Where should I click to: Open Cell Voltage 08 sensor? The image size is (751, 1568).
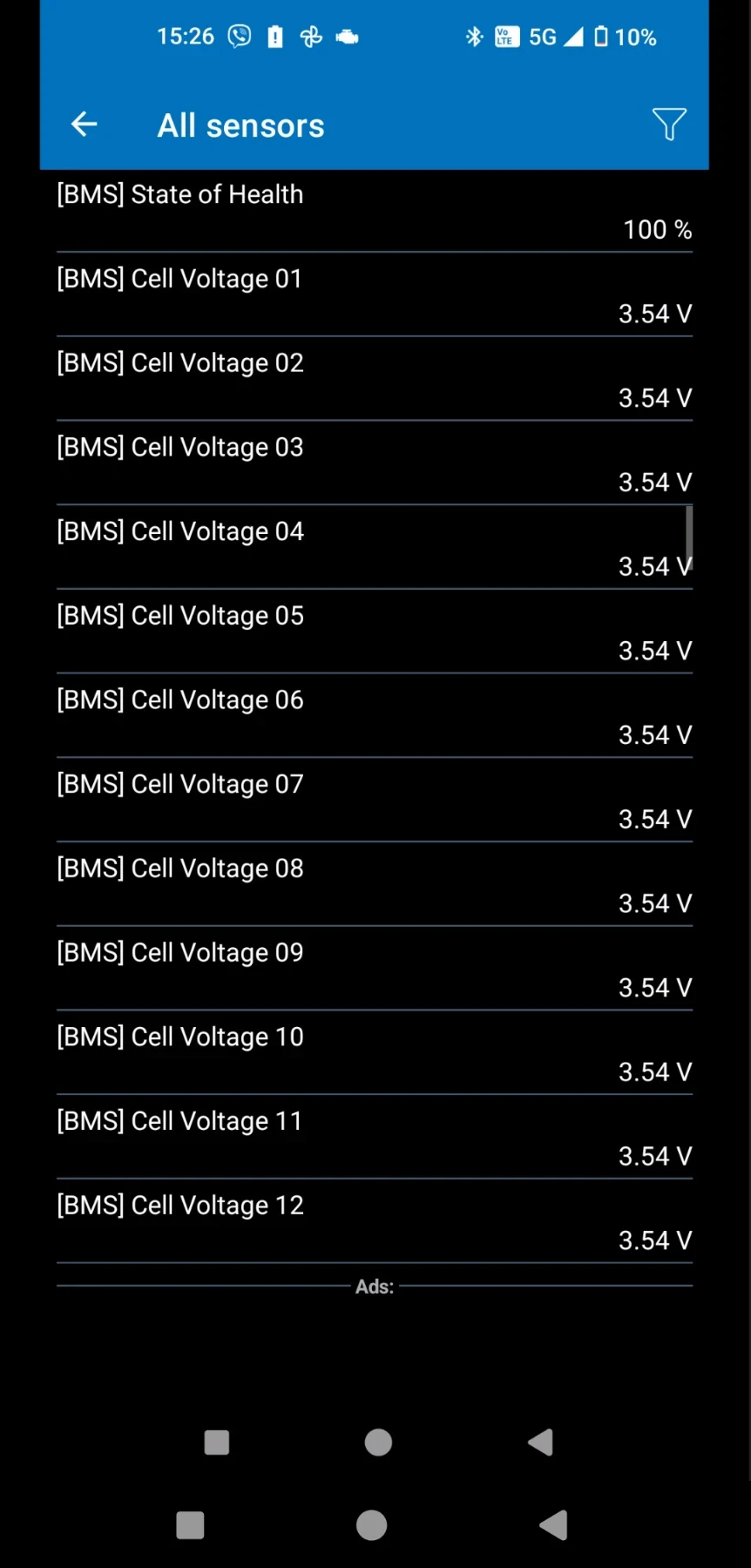(x=375, y=885)
